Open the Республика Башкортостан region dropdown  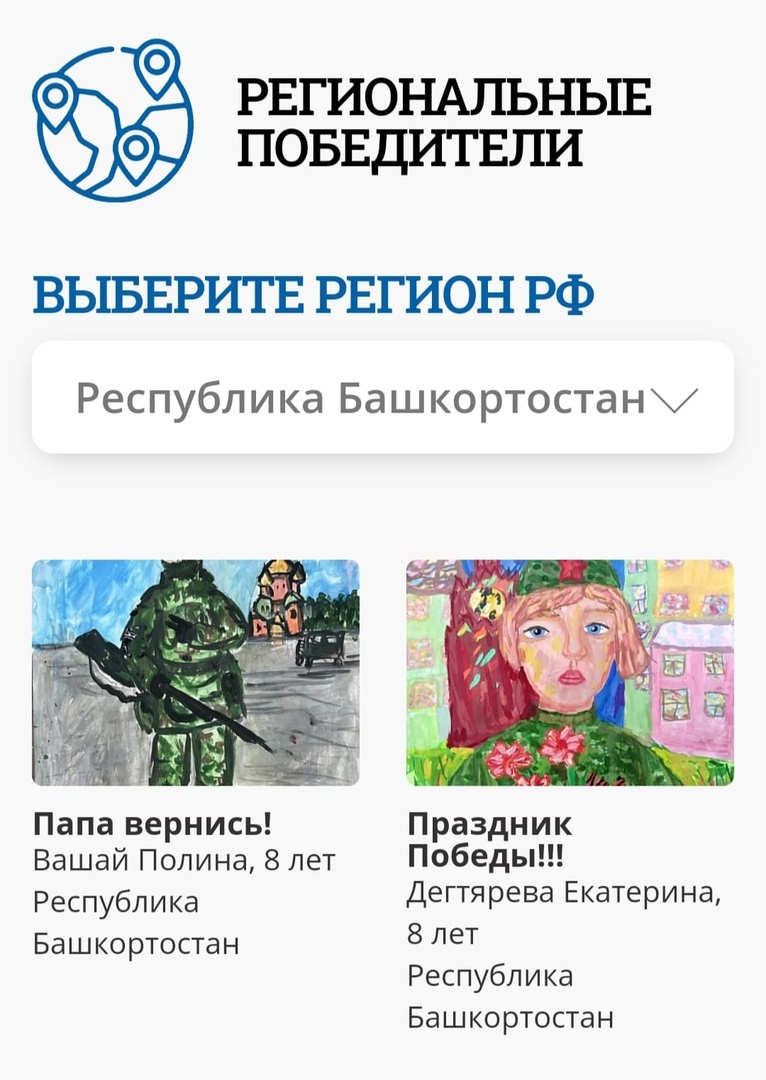click(x=383, y=399)
